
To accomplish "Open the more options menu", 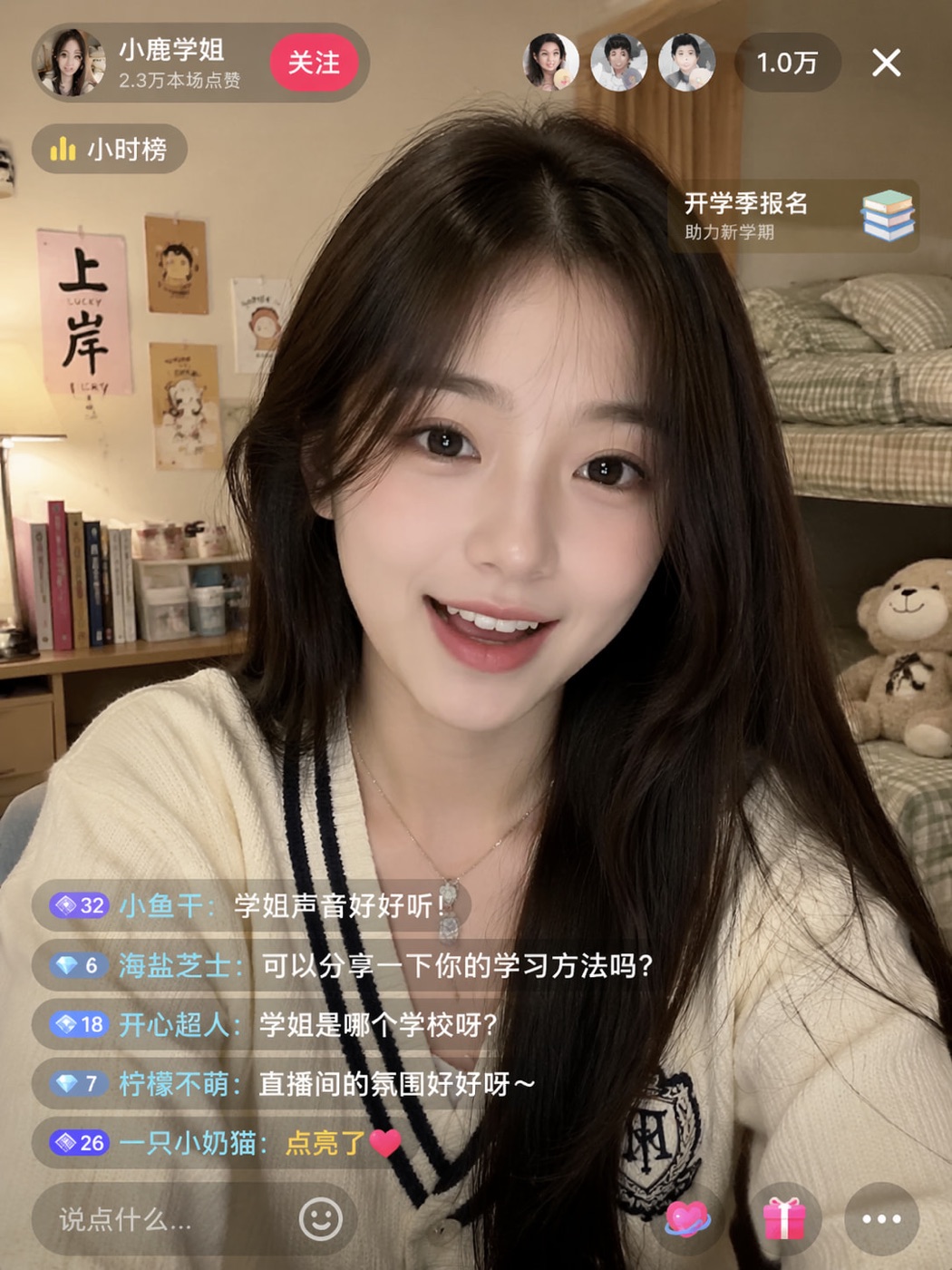I will click(881, 1219).
